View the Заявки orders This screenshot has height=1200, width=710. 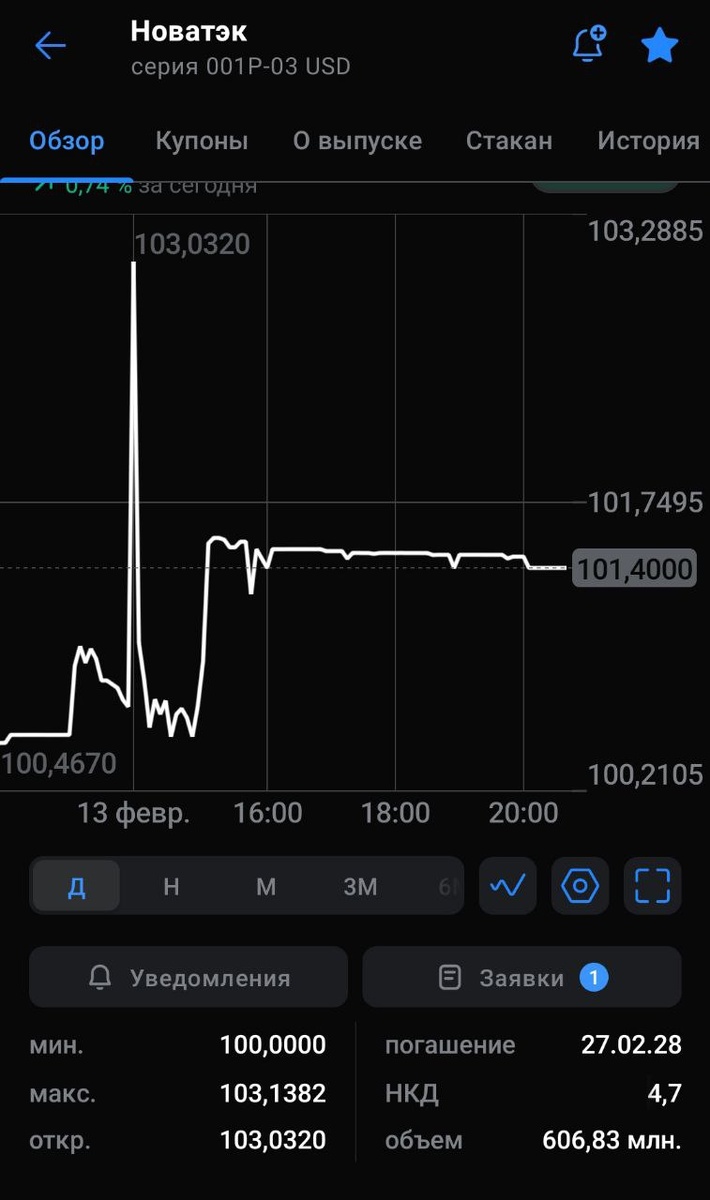pyautogui.click(x=521, y=978)
